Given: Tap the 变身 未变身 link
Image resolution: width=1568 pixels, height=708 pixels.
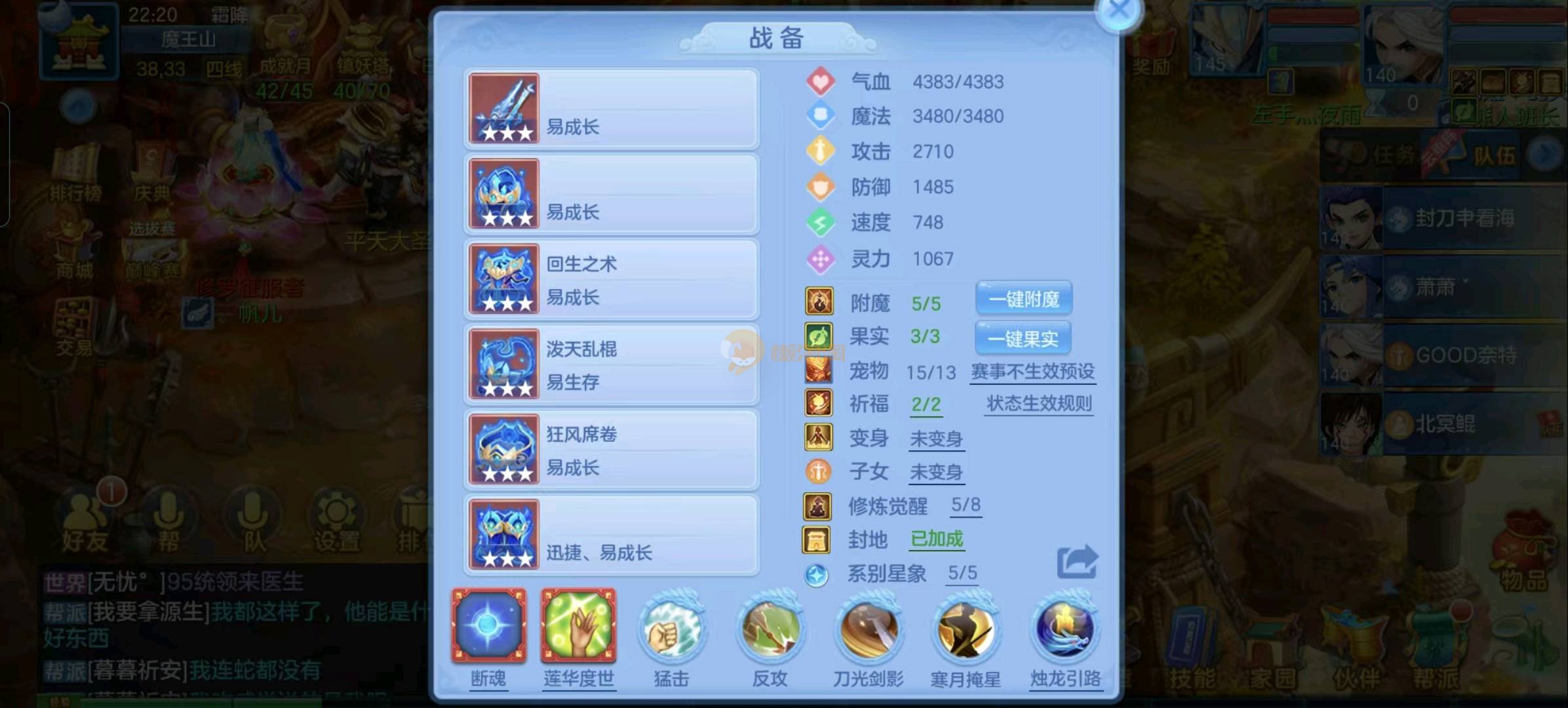Looking at the screenshot, I should (x=936, y=439).
